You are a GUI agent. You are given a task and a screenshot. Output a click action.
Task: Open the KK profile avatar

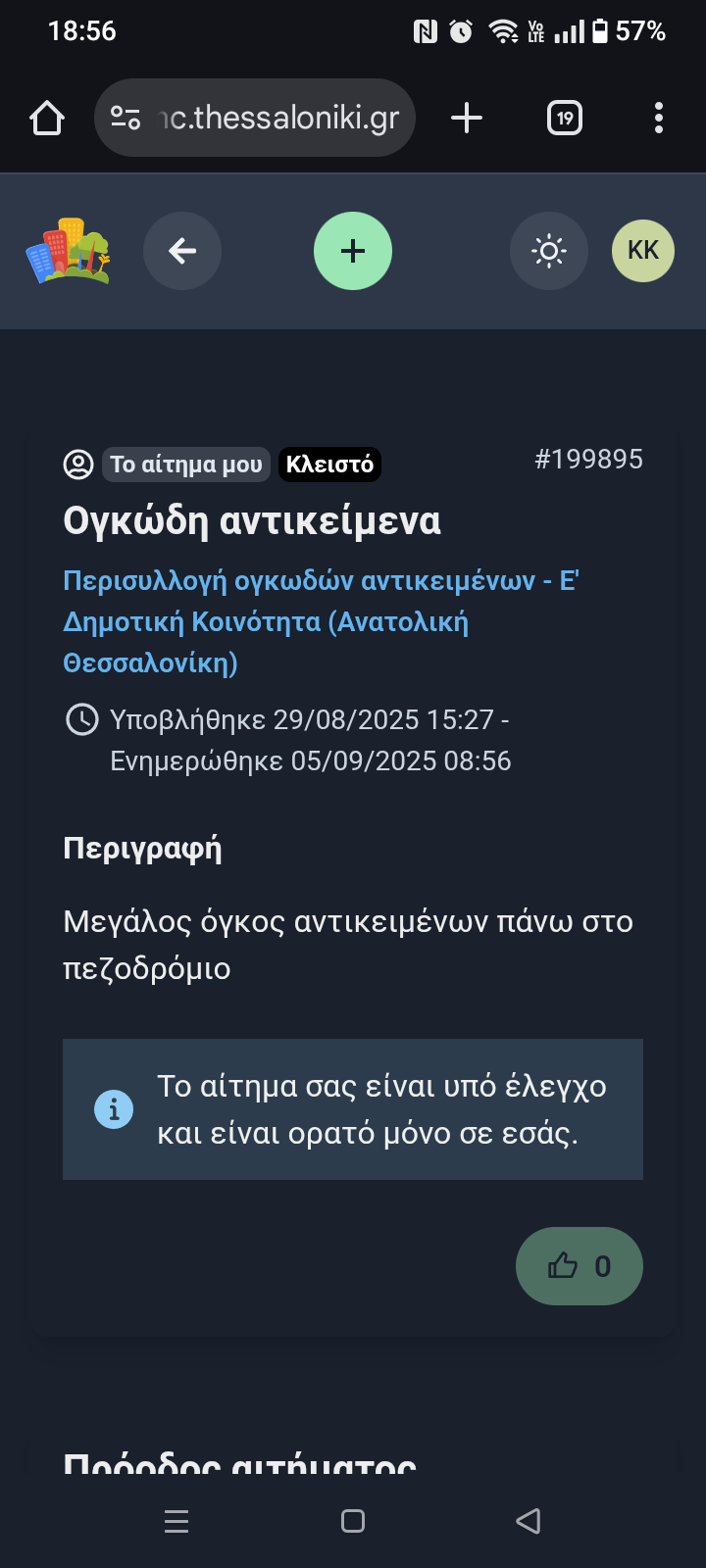(x=643, y=251)
